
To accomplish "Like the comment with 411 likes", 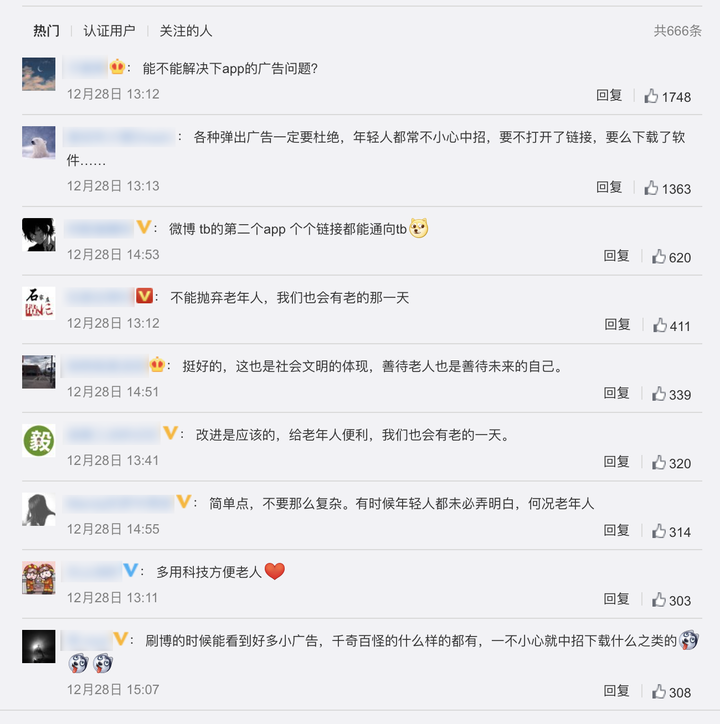I will coord(672,326).
